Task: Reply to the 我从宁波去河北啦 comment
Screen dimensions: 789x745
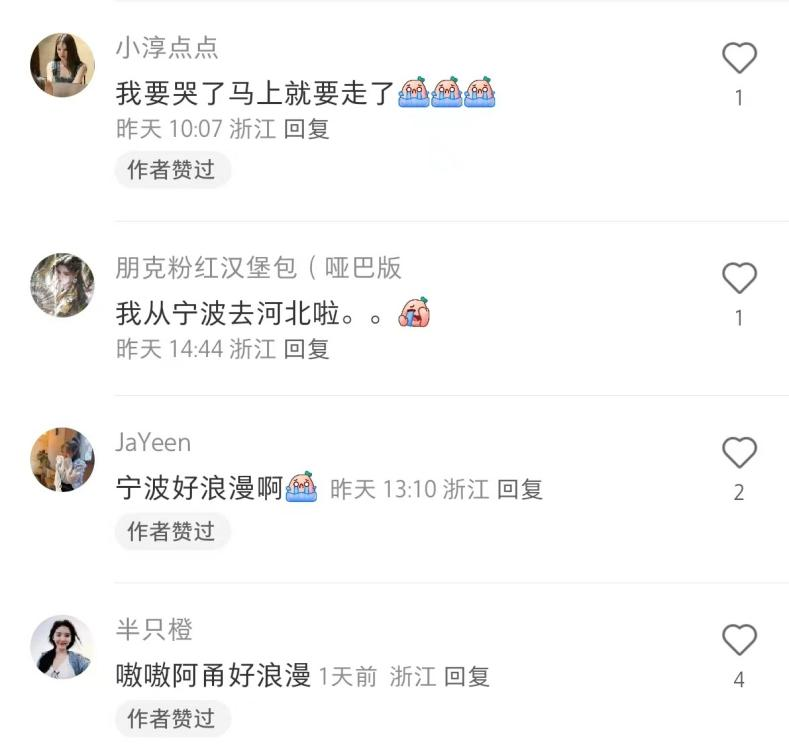Action: click(306, 349)
